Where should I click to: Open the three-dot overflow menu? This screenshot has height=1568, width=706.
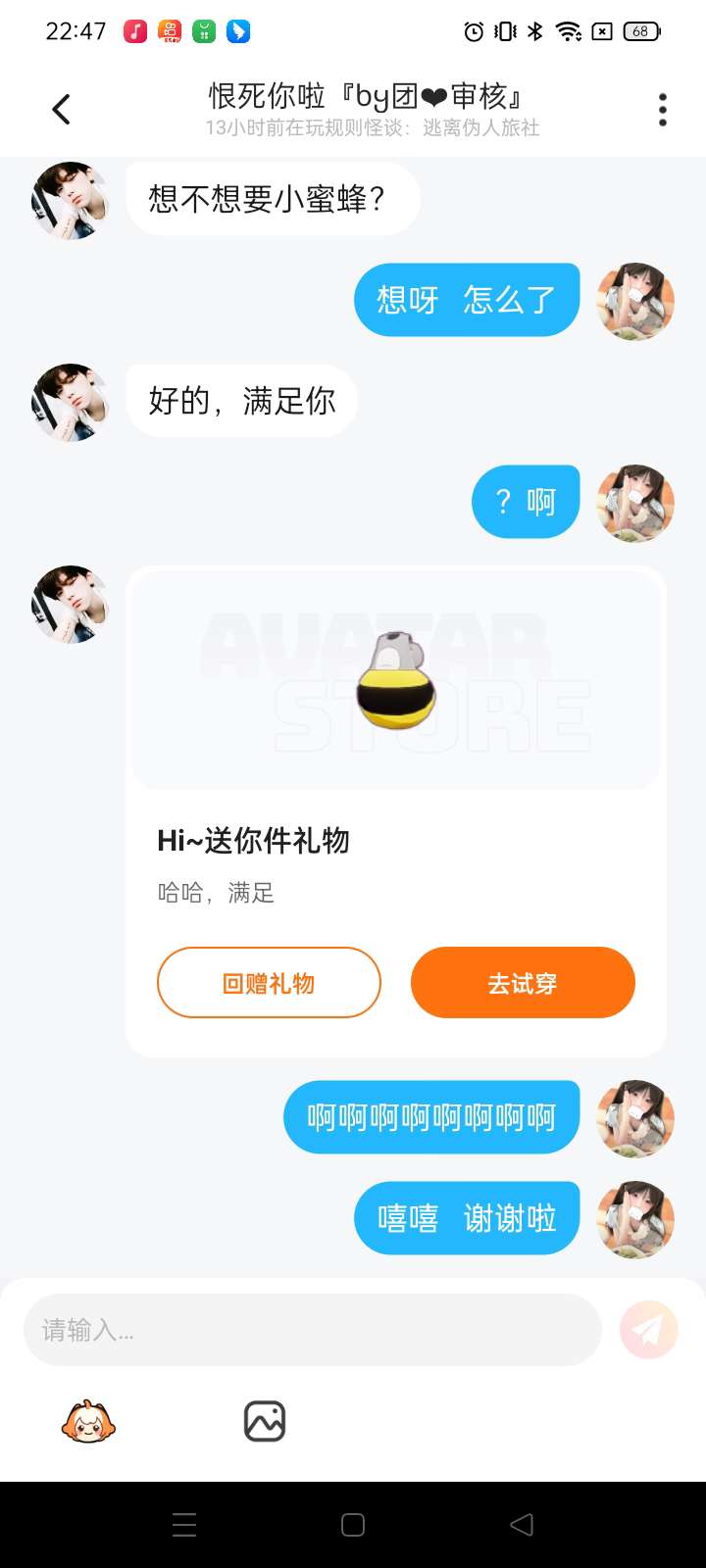(663, 110)
